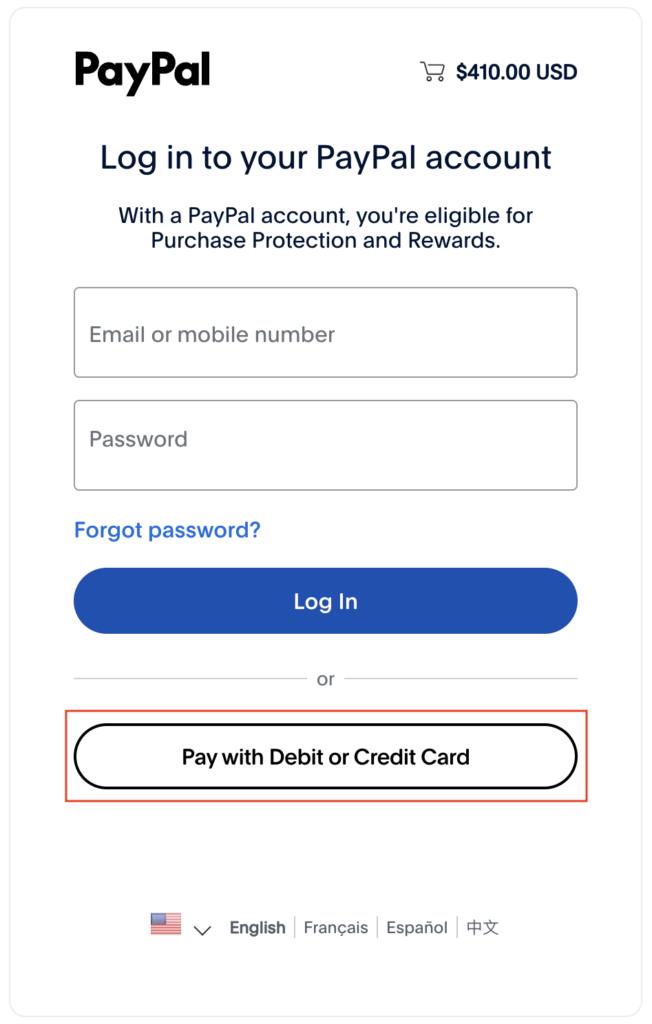Tap the blue Log In button
The width and height of the screenshot is (652, 1024).
pyautogui.click(x=325, y=601)
